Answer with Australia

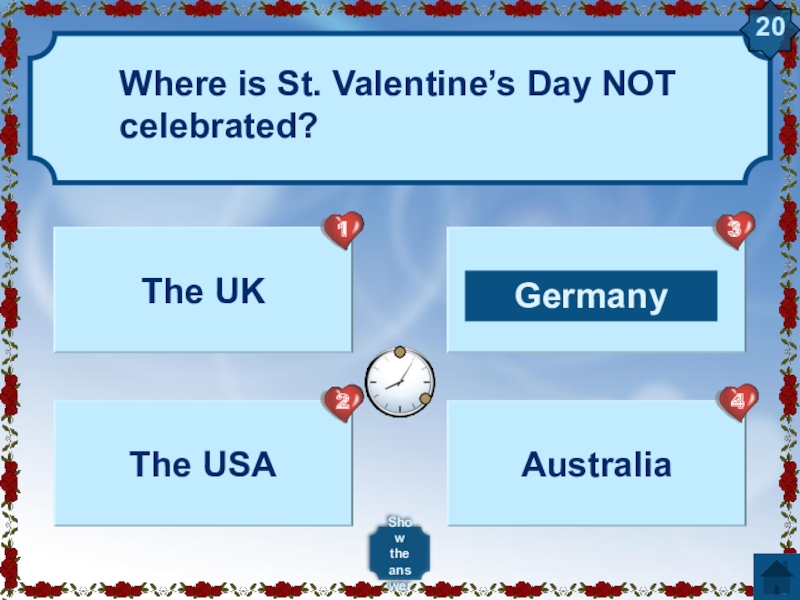click(596, 464)
